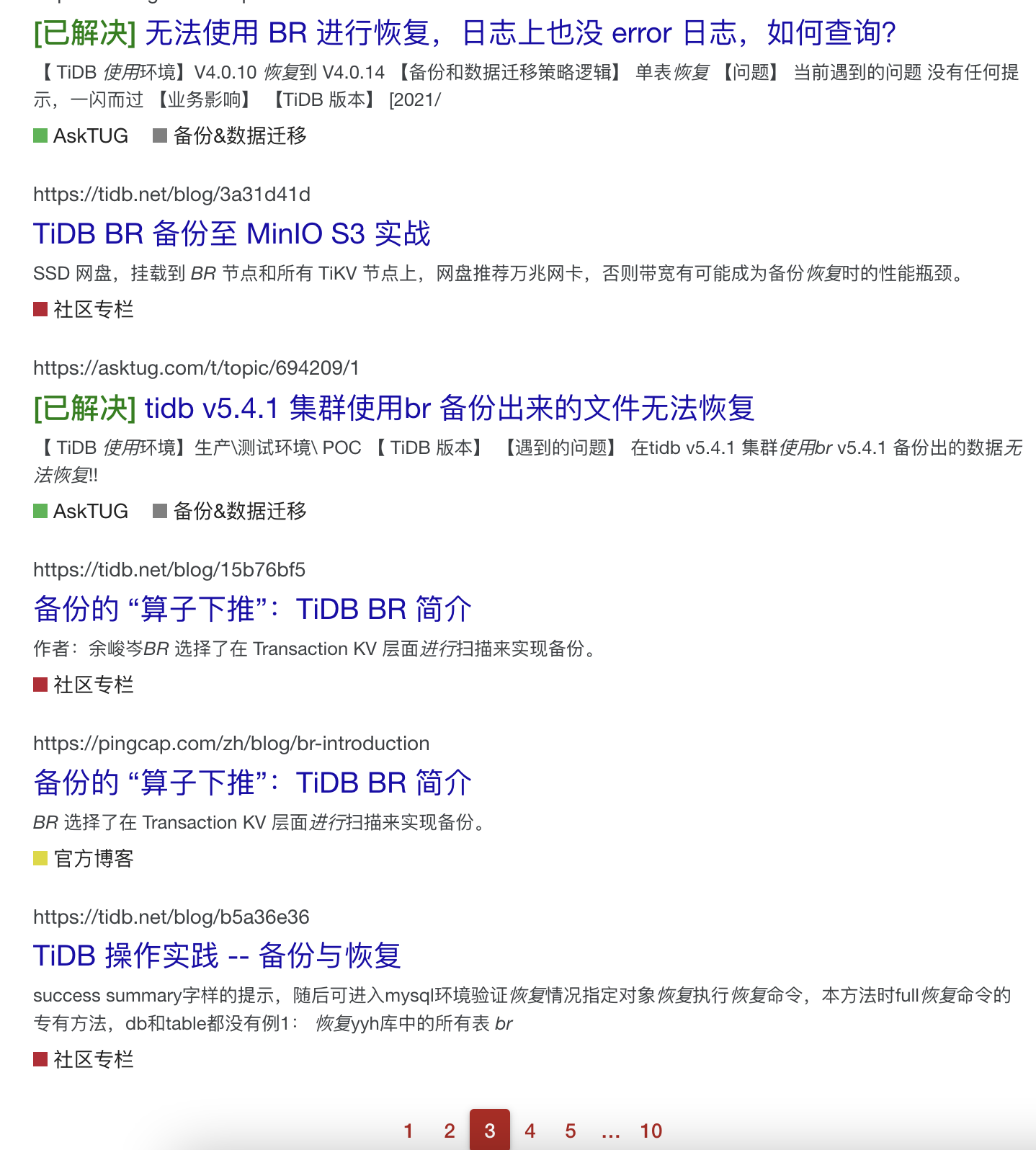1036x1150 pixels.
Task: Go to results page 5
Action: tap(571, 1131)
